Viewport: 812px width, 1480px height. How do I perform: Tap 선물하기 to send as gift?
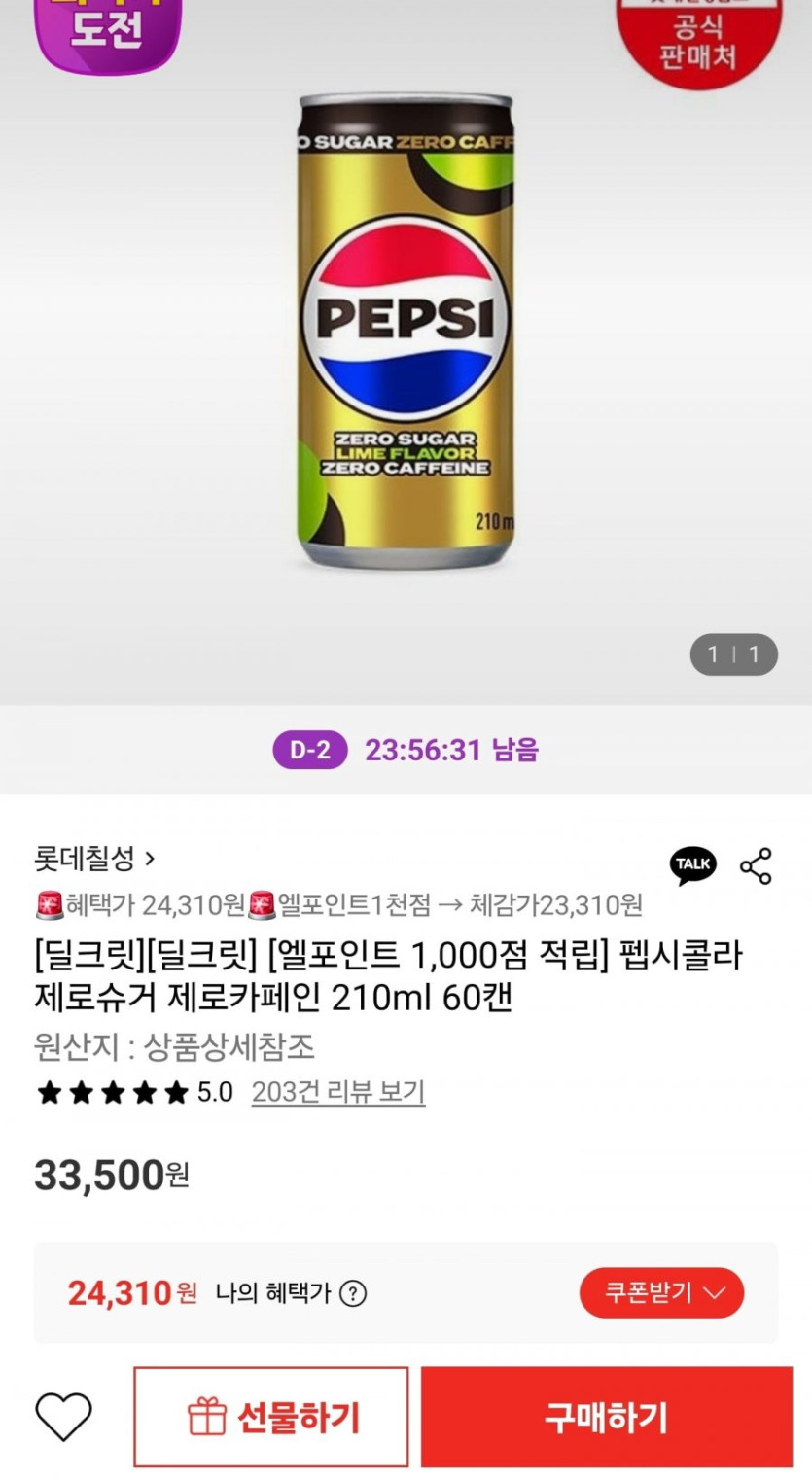point(271,1417)
